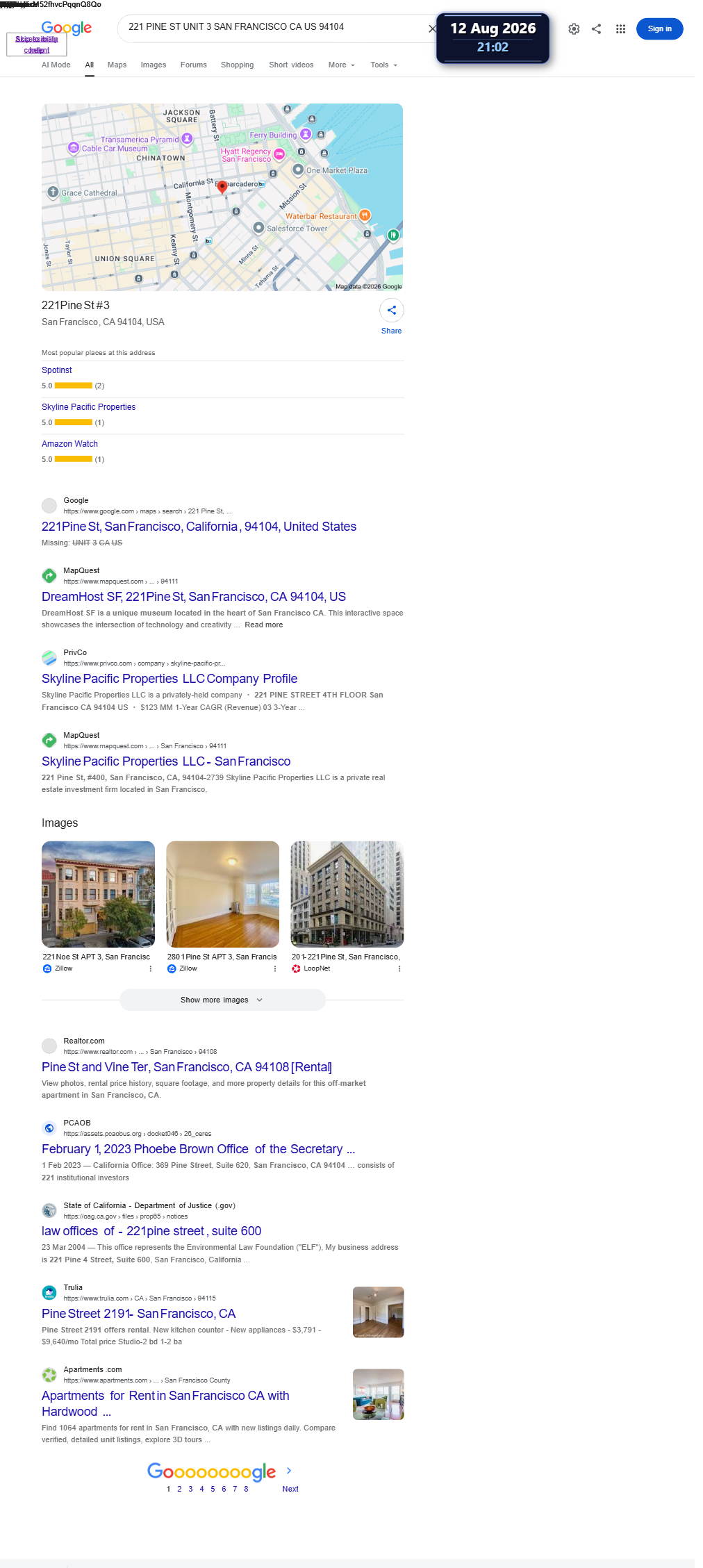Open the DreamHost SF MapQuest result
The image size is (703, 1568).
(x=194, y=597)
